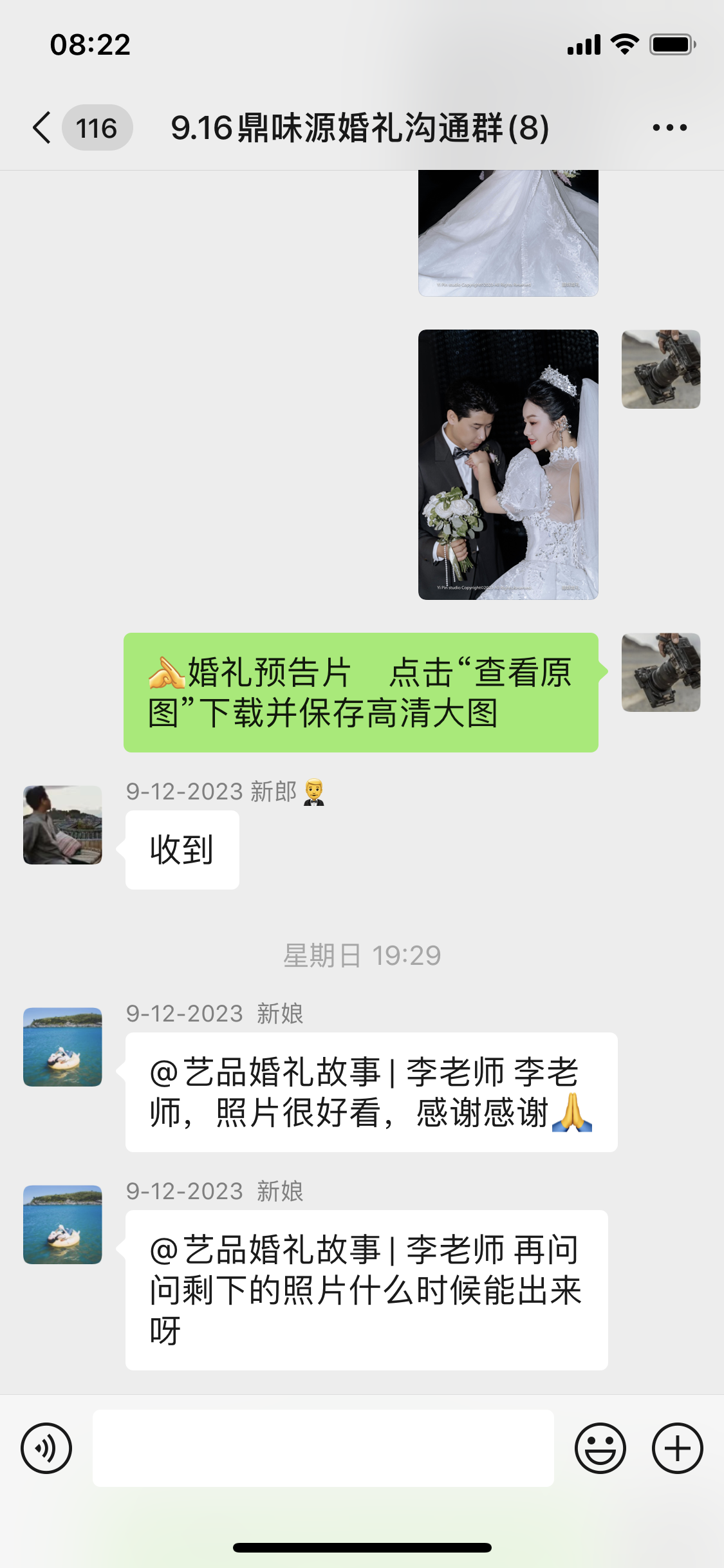Open the group chat's three-dot menu
Viewport: 724px width, 1568px height.
pyautogui.click(x=669, y=127)
